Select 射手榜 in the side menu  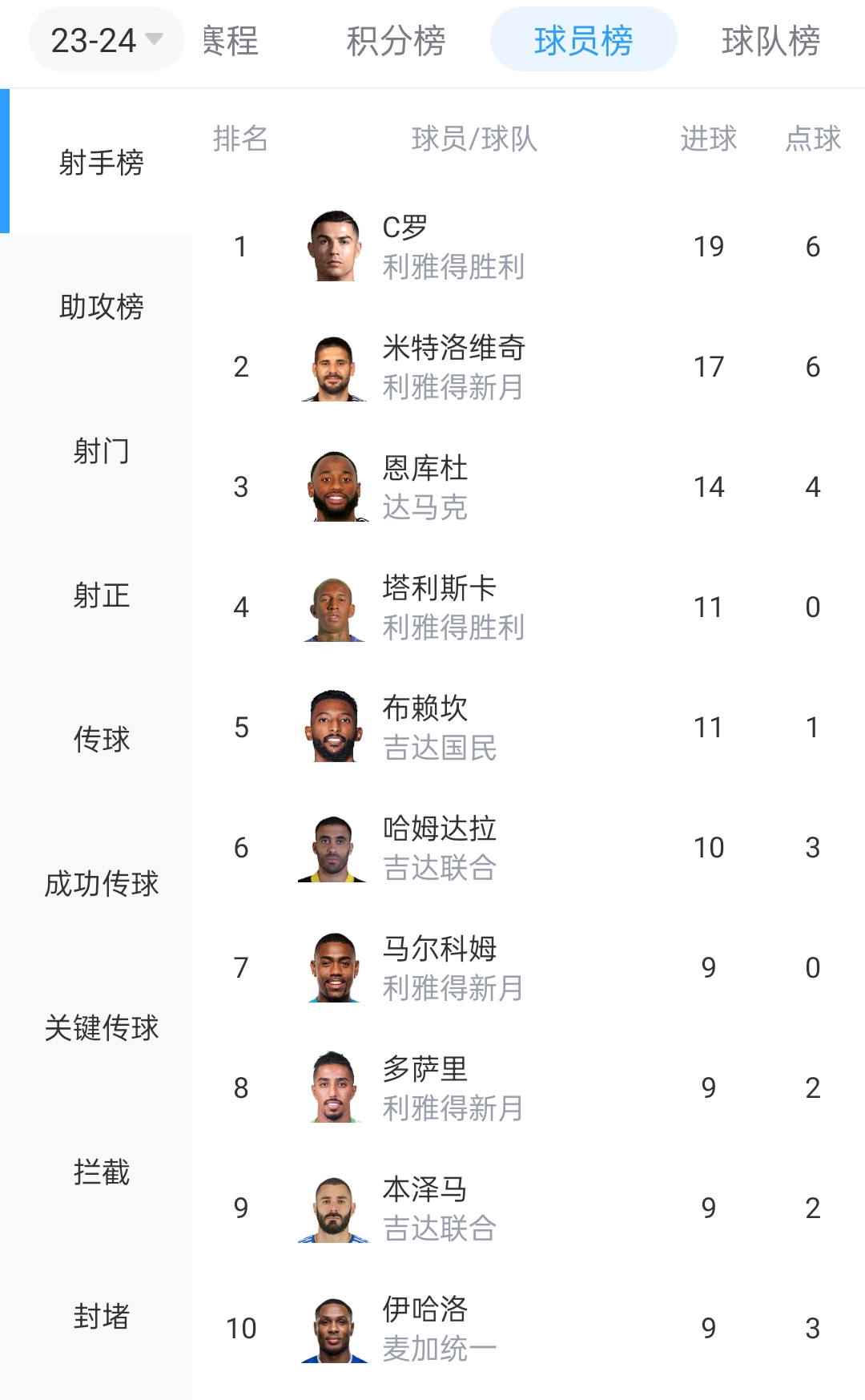(x=101, y=163)
